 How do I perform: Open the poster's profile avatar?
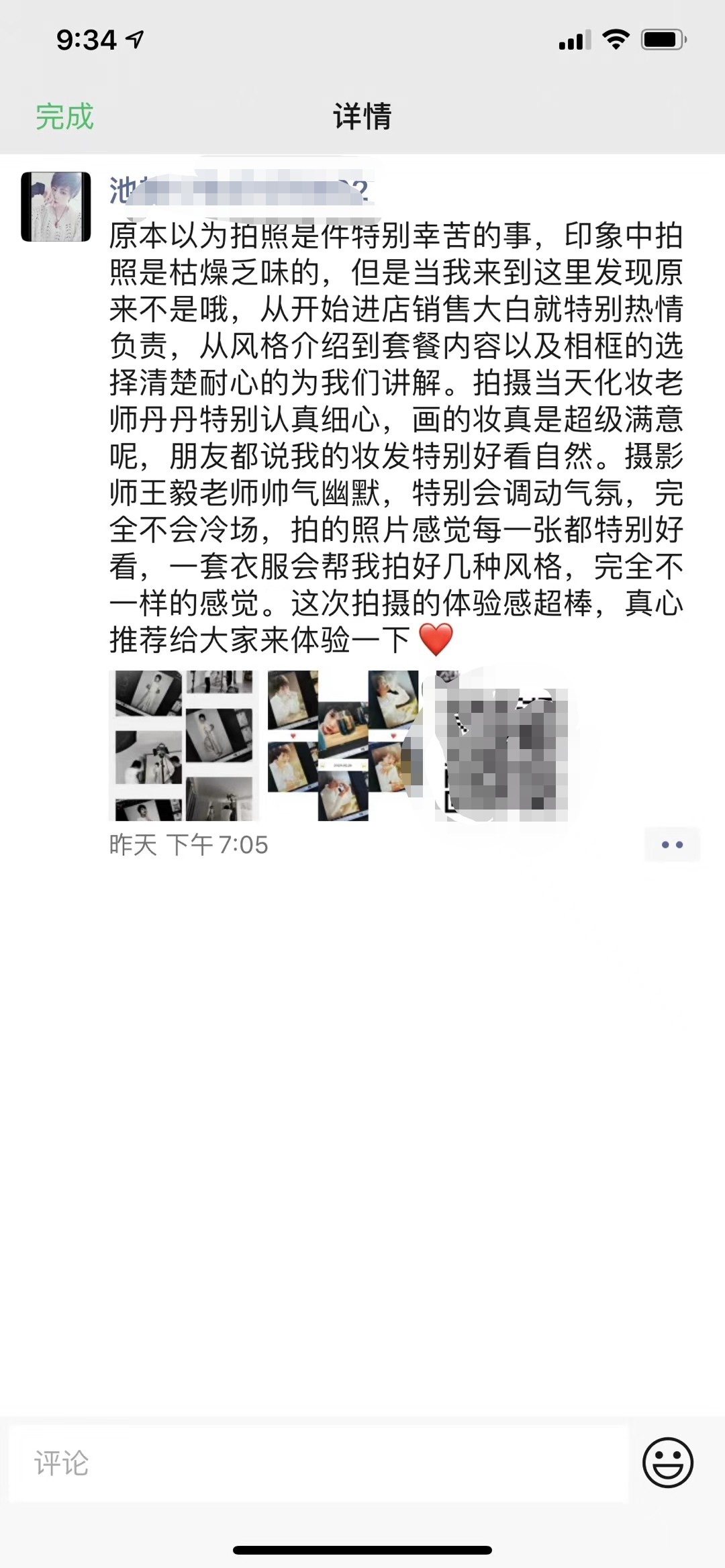(x=56, y=206)
